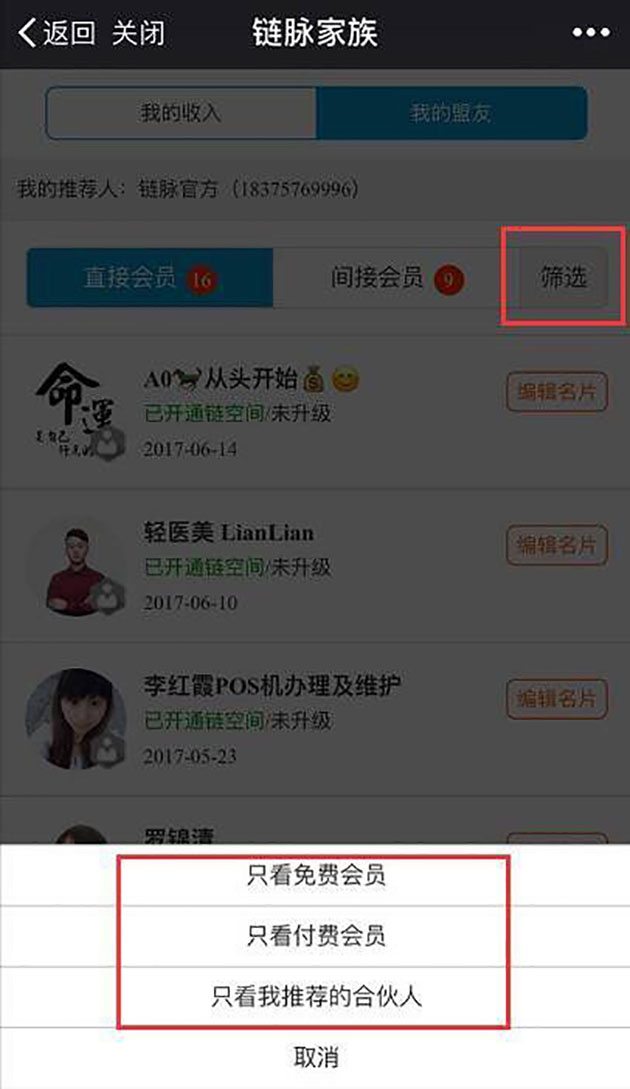Select the 我的盟友 tab
The width and height of the screenshot is (630, 1089).
pyautogui.click(x=451, y=112)
